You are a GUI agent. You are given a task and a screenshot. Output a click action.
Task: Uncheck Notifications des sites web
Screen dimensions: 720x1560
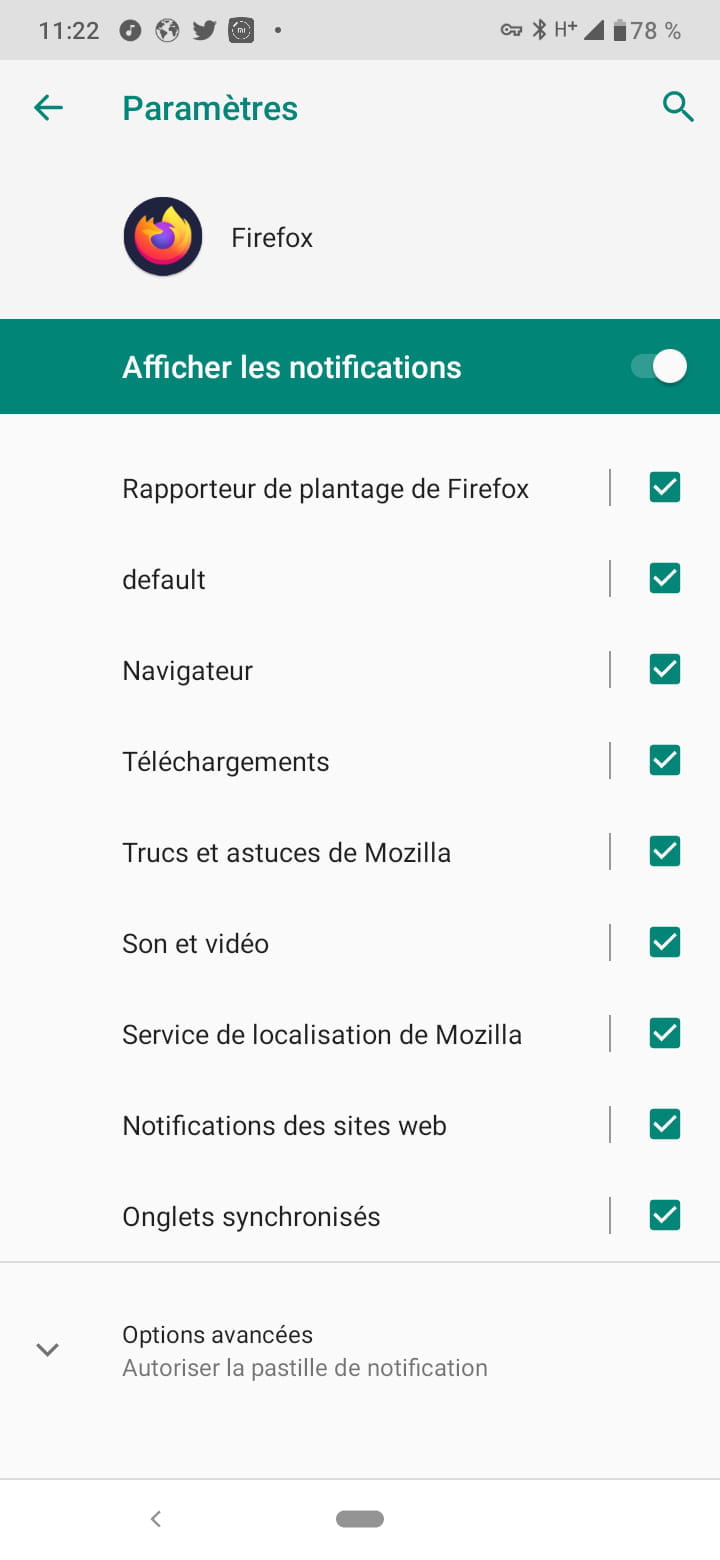coord(665,1125)
